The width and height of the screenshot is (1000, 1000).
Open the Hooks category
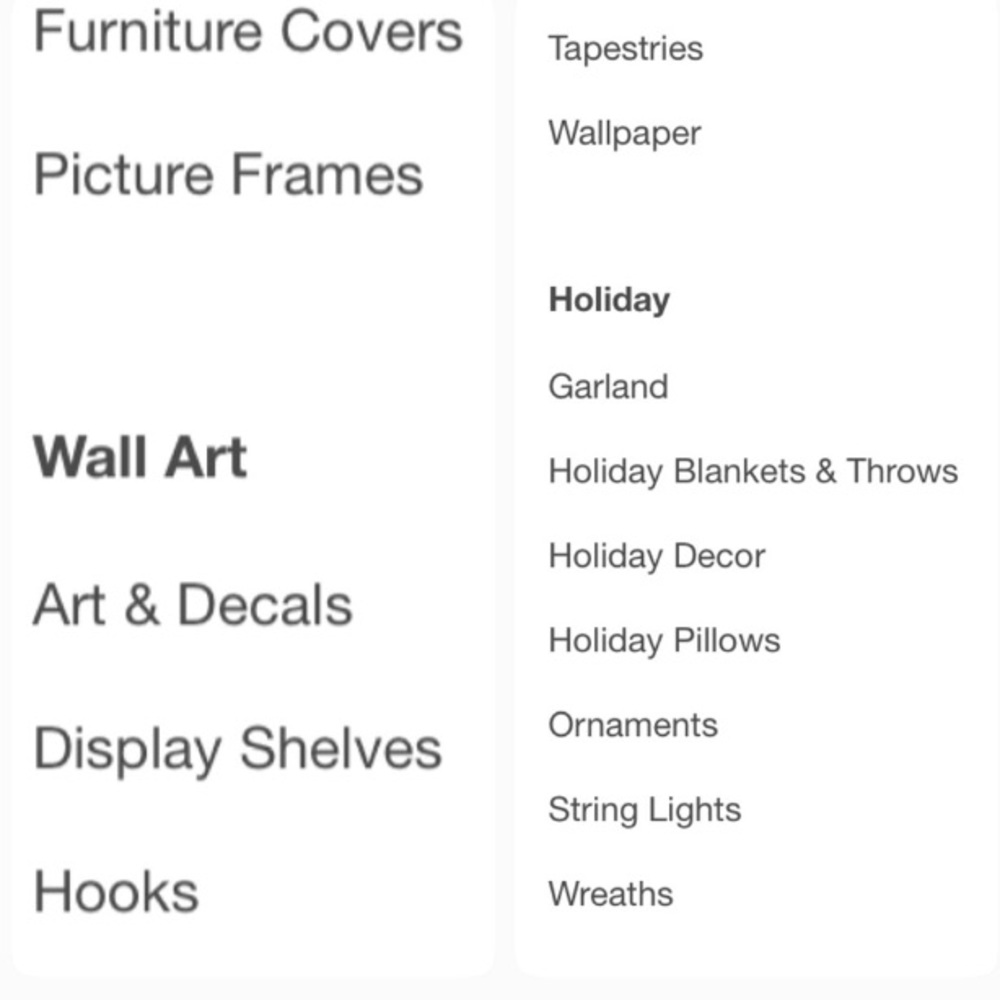[116, 891]
